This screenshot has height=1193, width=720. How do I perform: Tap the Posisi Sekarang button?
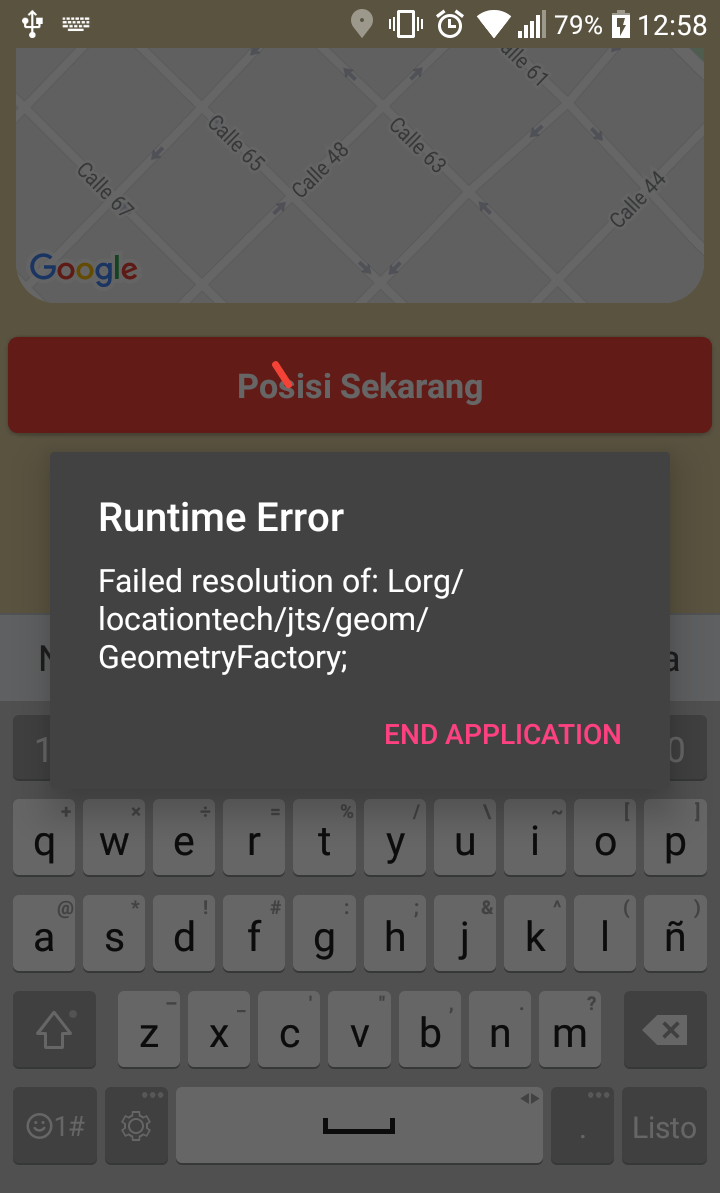(x=360, y=386)
